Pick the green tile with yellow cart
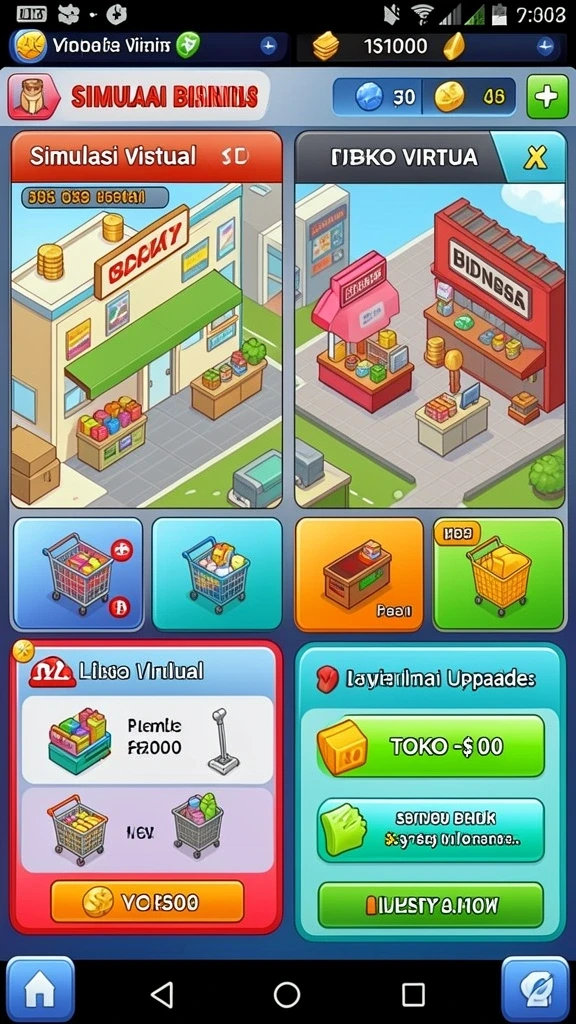The height and width of the screenshot is (1024, 576). [x=499, y=574]
